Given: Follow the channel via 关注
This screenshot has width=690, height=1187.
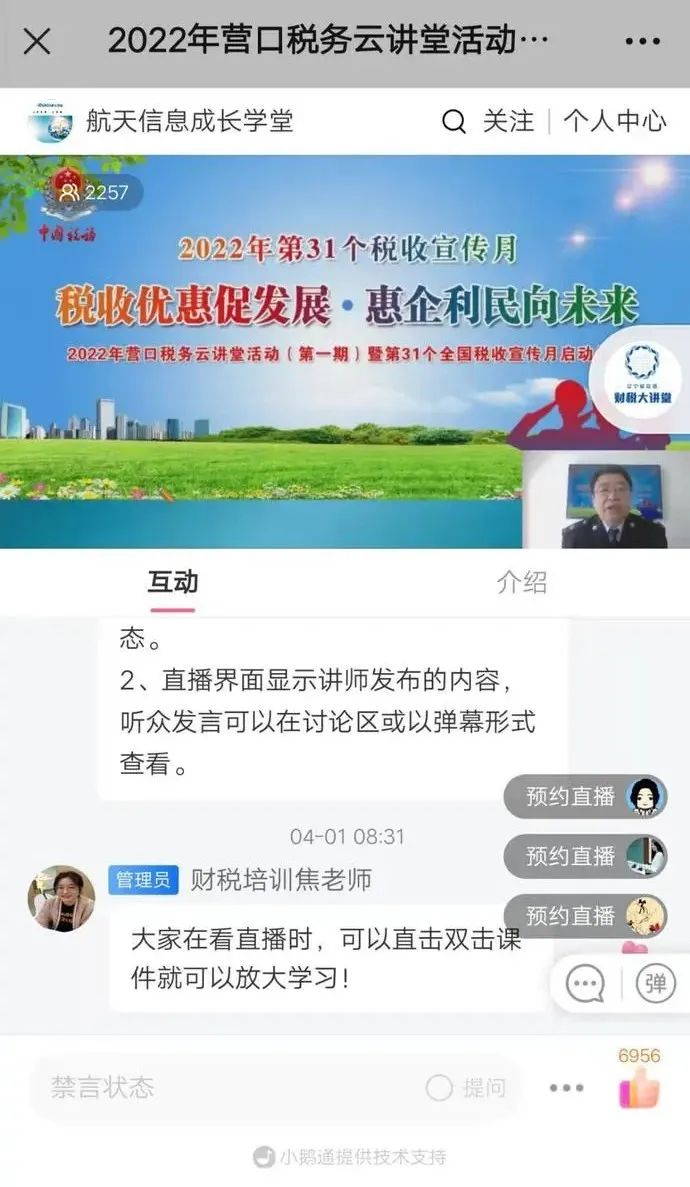Looking at the screenshot, I should point(509,121).
